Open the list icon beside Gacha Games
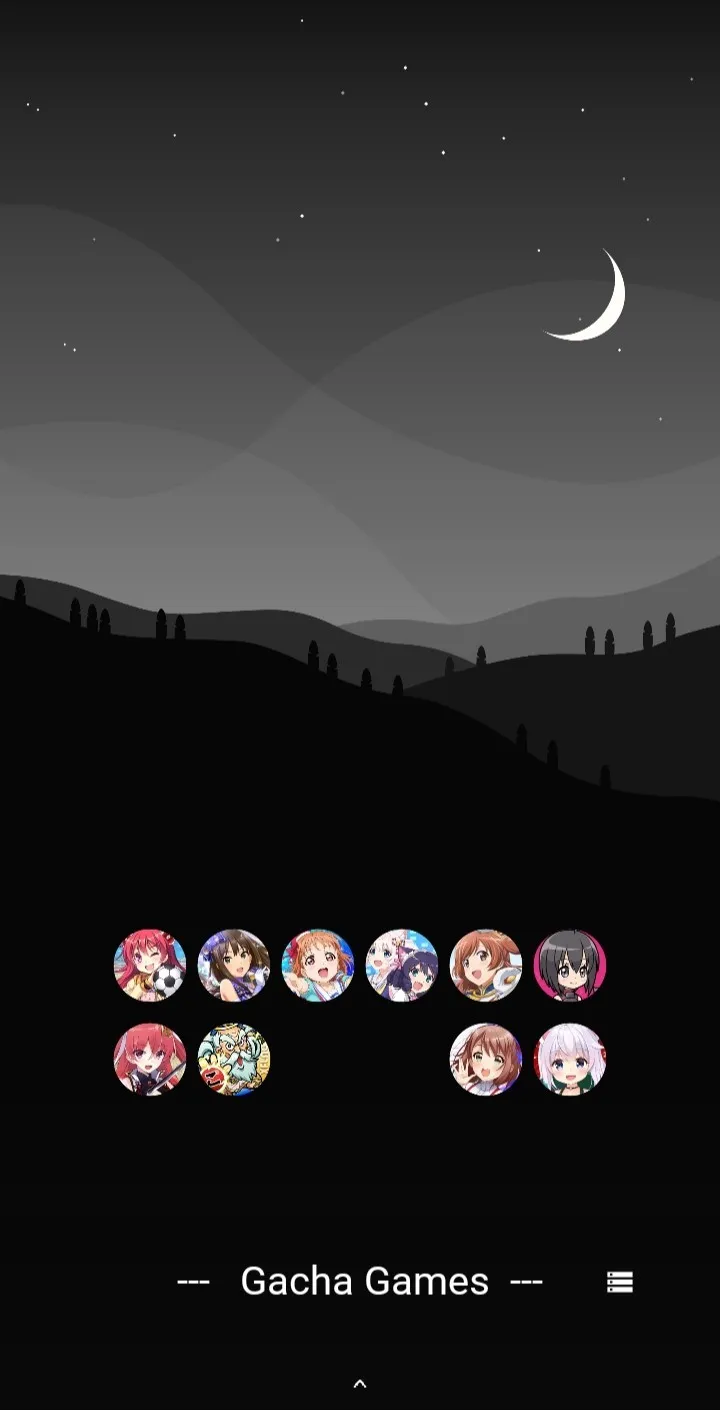Screen dimensions: 720x1410 coord(620,1282)
